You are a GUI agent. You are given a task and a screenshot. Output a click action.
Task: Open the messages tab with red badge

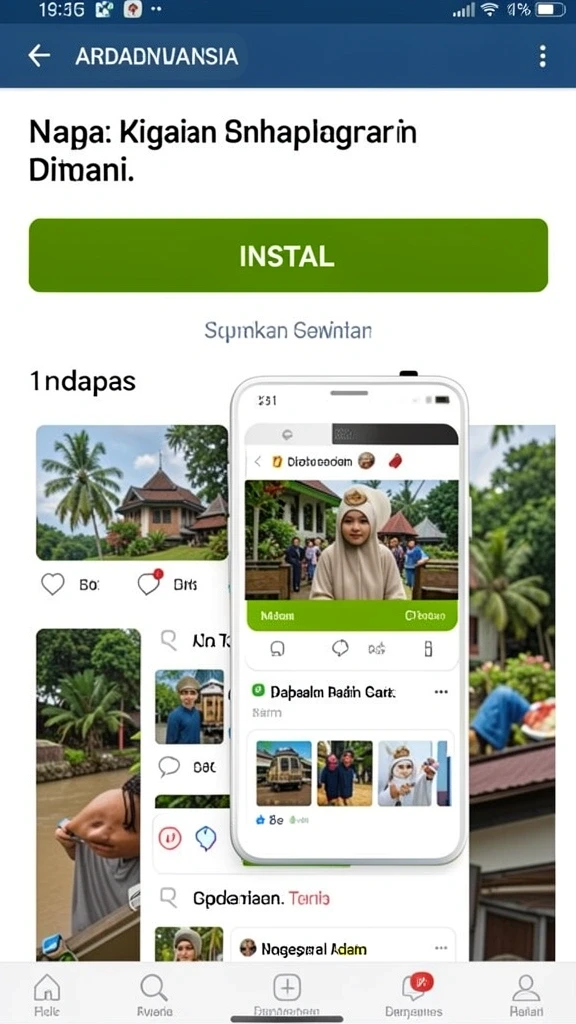[x=414, y=995]
